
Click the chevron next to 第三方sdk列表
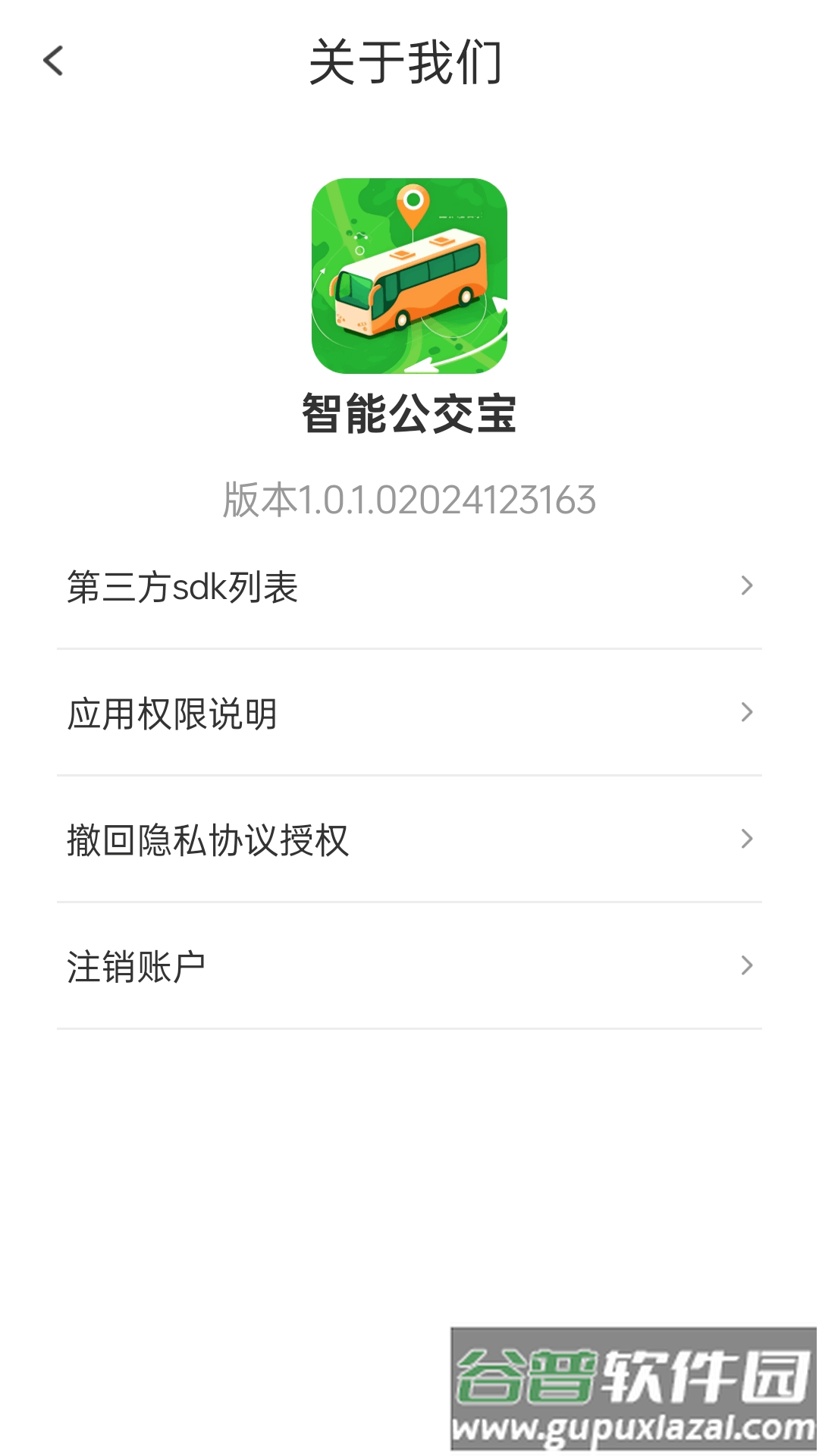pyautogui.click(x=747, y=585)
